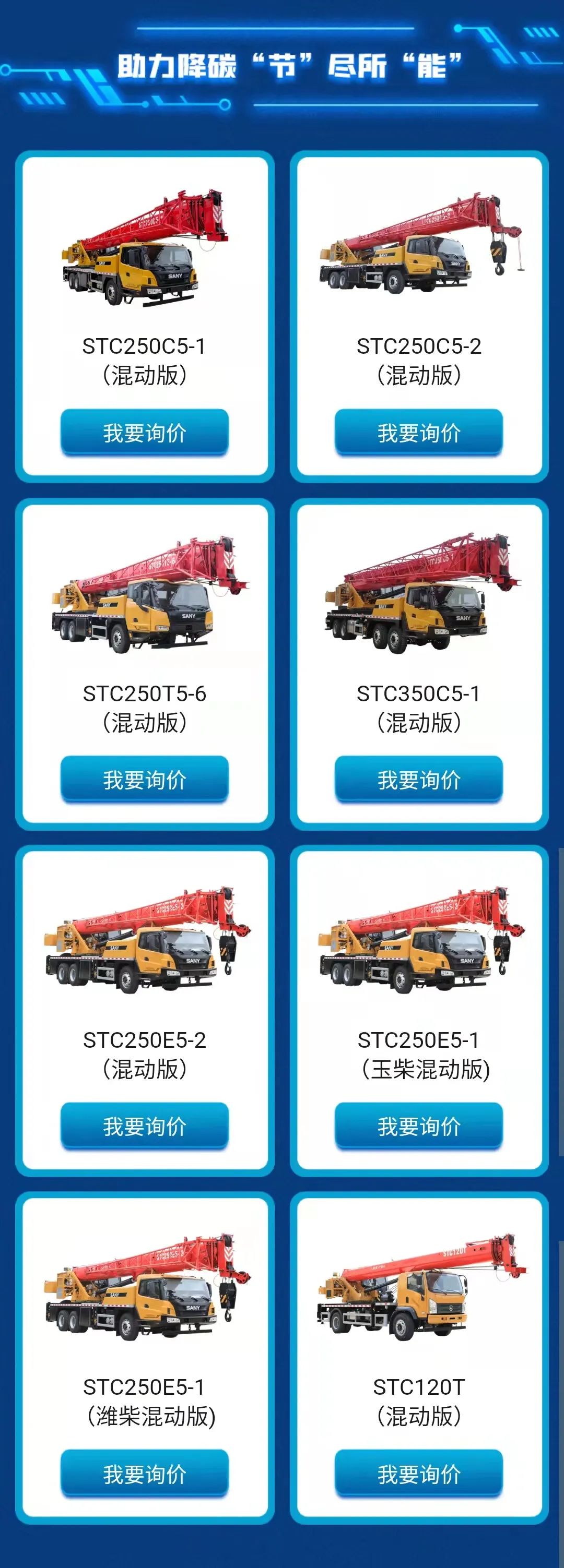Ask for a quote on STC250E5-1 玉柴混动版
This screenshot has height=1568, width=564.
point(418,1126)
